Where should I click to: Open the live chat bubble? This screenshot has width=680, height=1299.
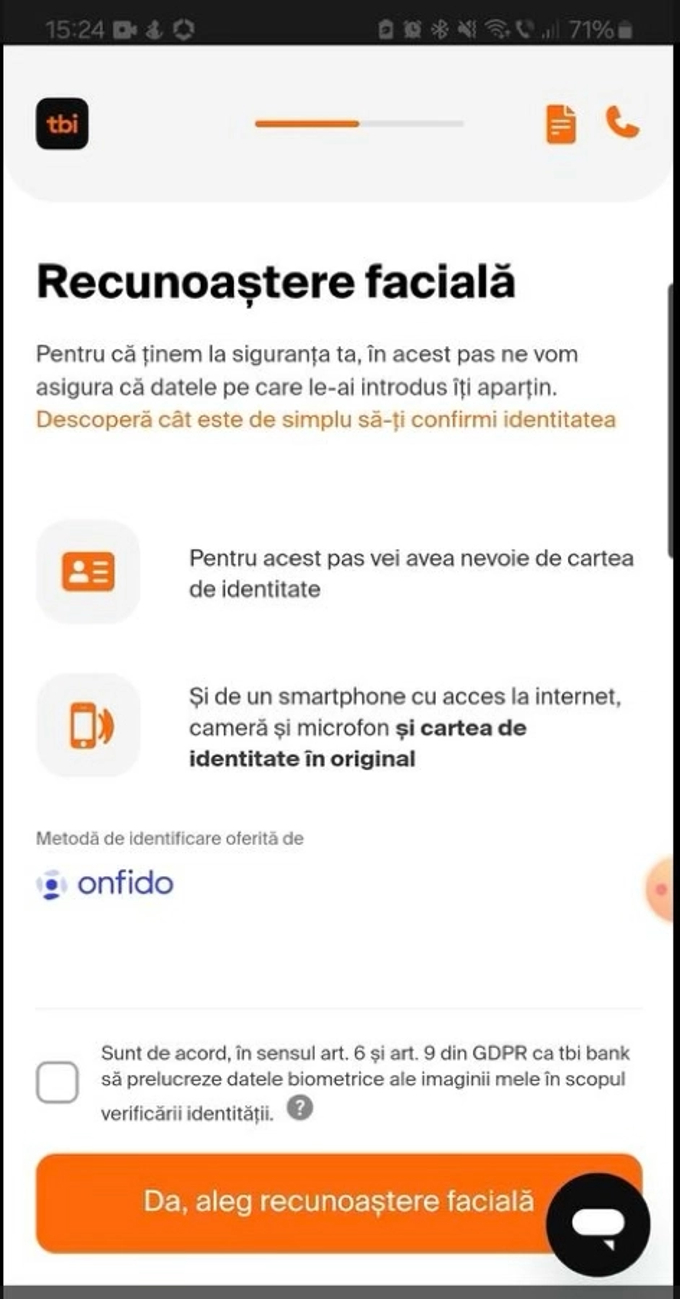(x=599, y=1224)
